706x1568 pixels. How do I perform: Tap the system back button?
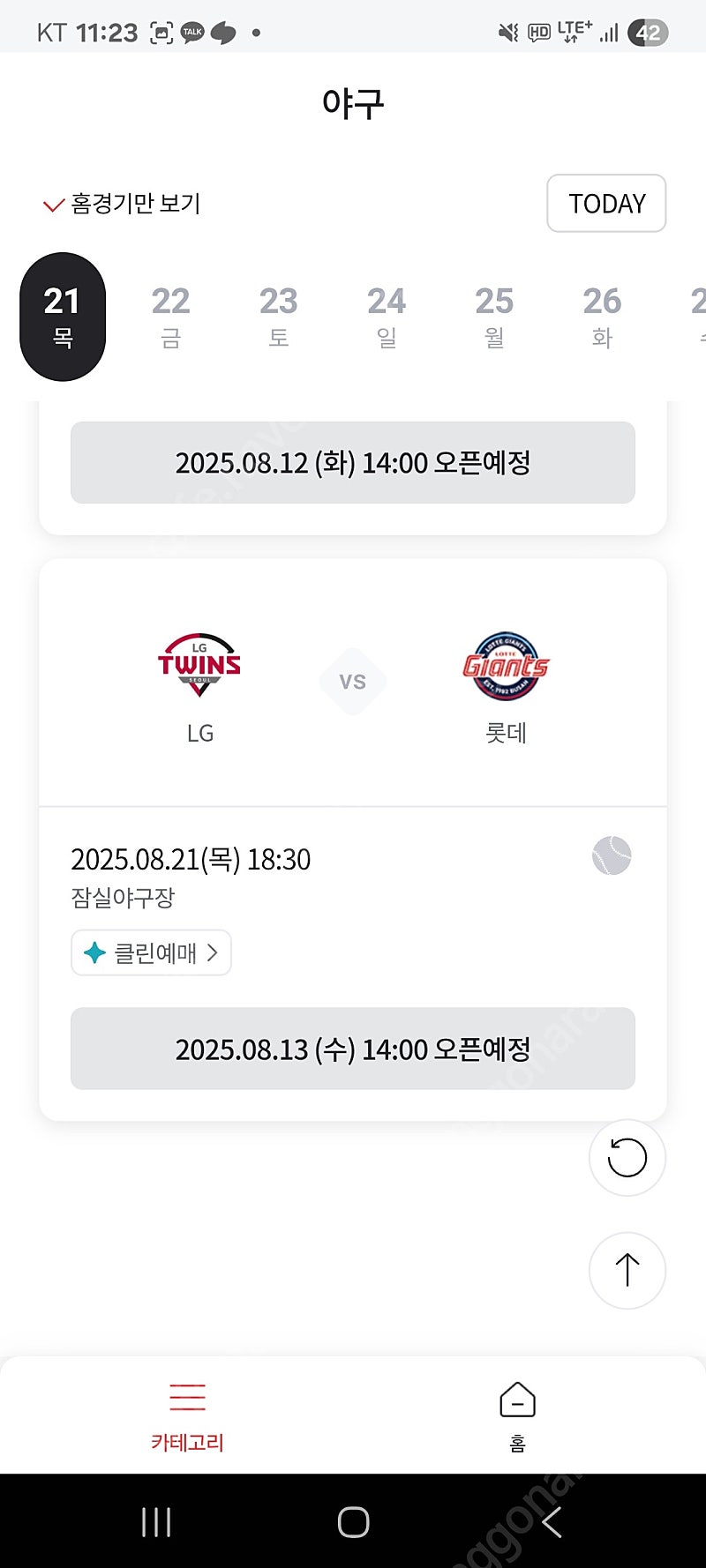[552, 1521]
